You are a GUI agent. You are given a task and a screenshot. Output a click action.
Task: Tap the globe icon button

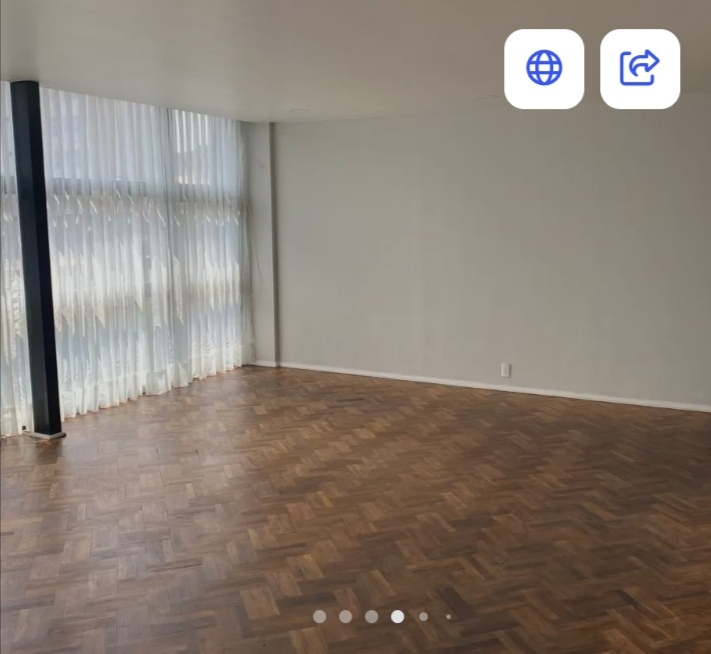pyautogui.click(x=544, y=69)
